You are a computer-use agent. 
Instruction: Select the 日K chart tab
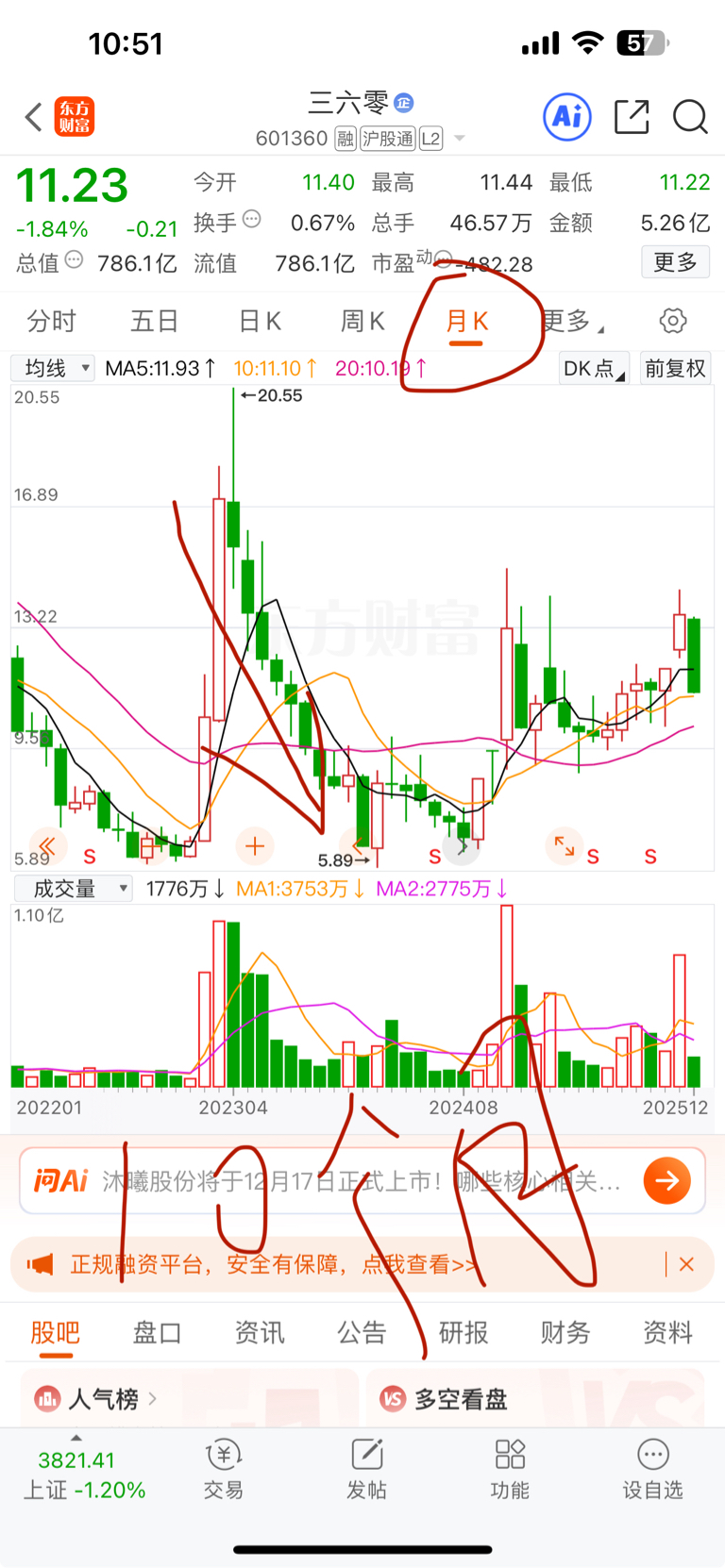tap(260, 322)
